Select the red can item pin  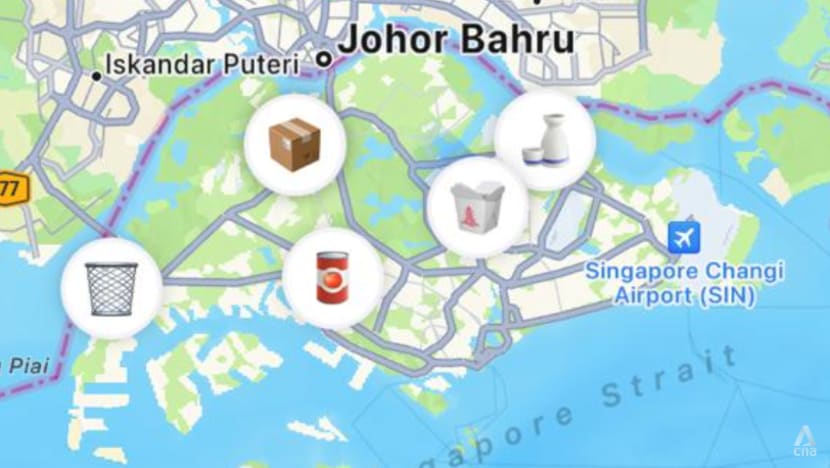coord(333,277)
